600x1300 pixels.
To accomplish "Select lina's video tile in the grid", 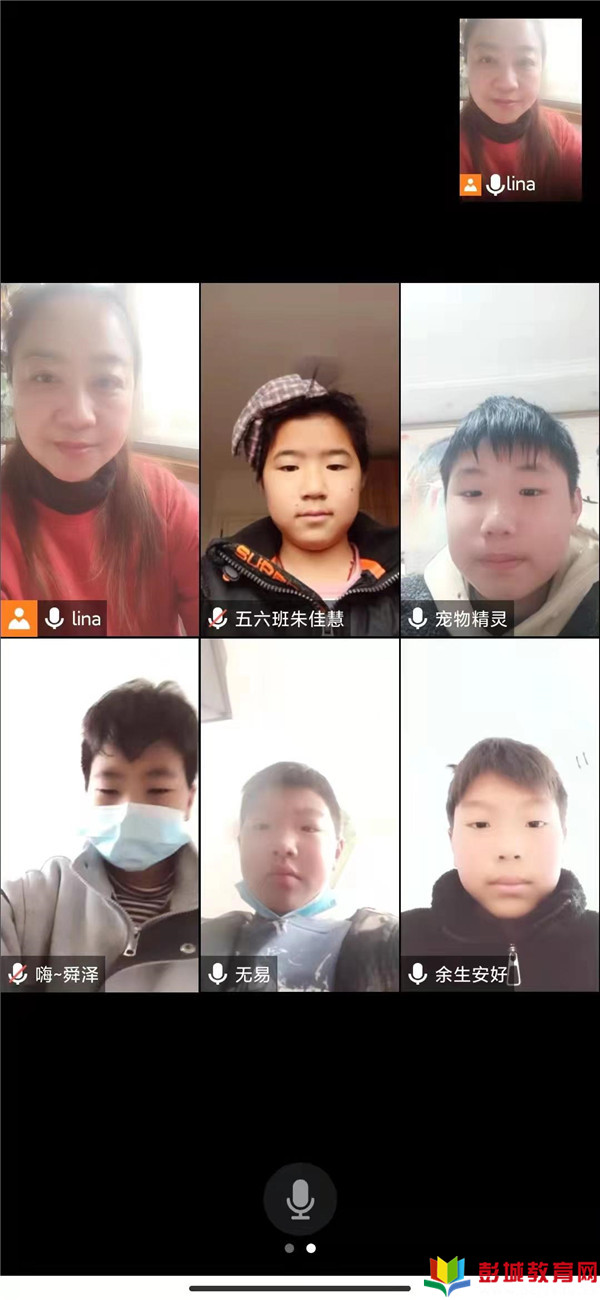I will point(99,460).
